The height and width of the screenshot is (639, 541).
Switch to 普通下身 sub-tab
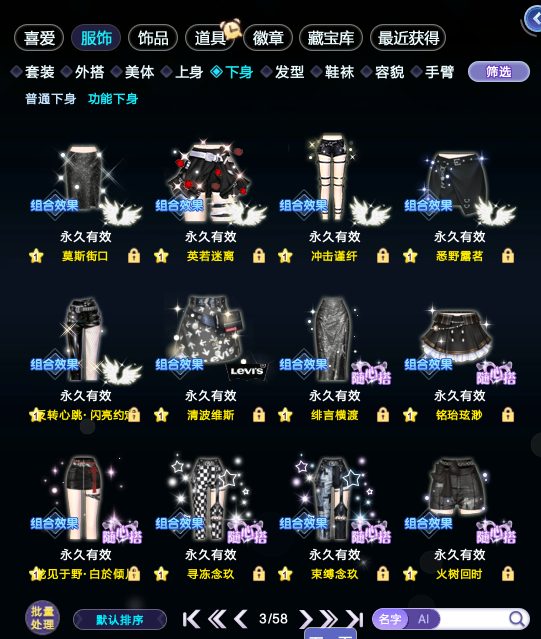pos(51,99)
